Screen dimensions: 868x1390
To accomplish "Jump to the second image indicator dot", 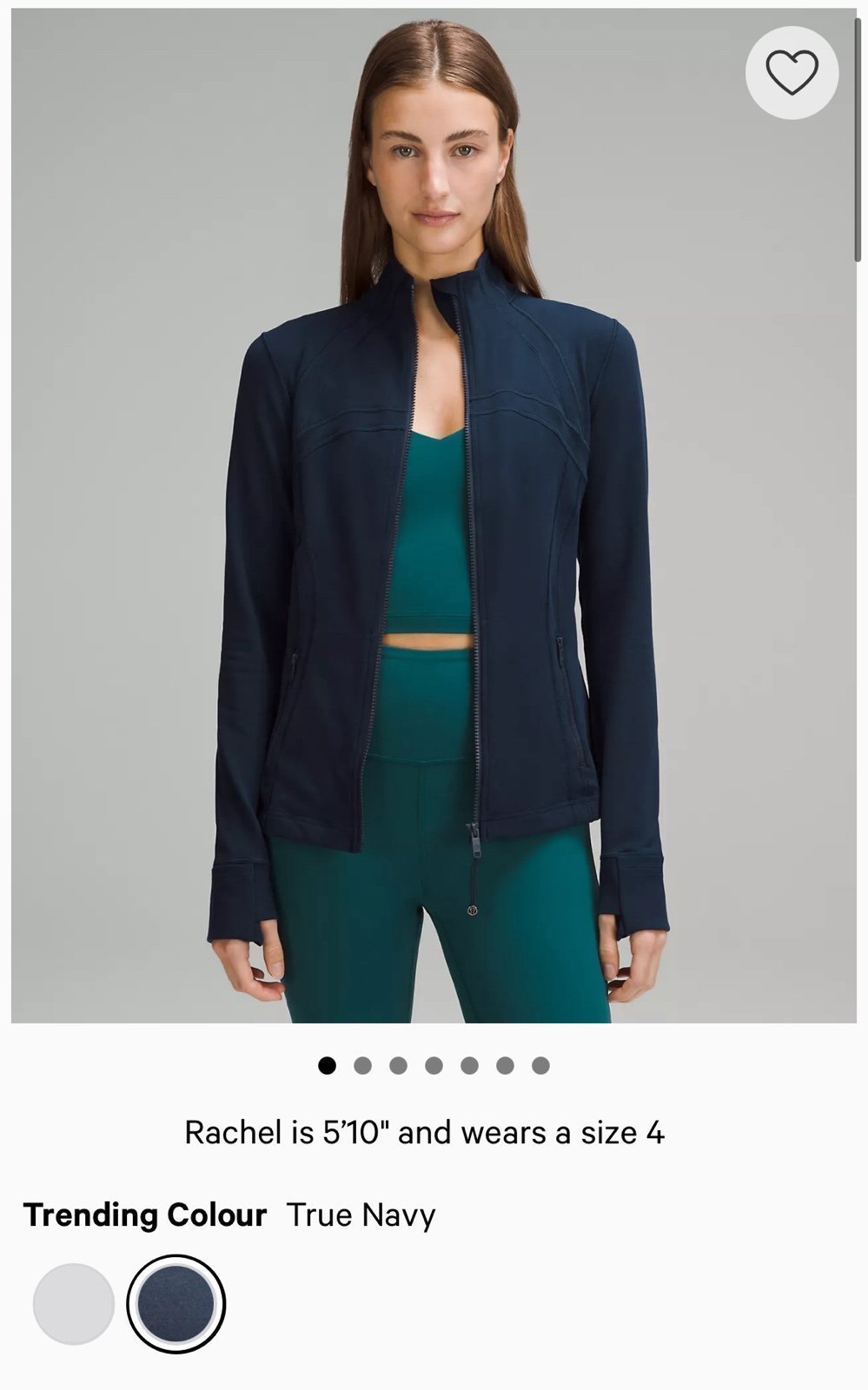I will [363, 1066].
